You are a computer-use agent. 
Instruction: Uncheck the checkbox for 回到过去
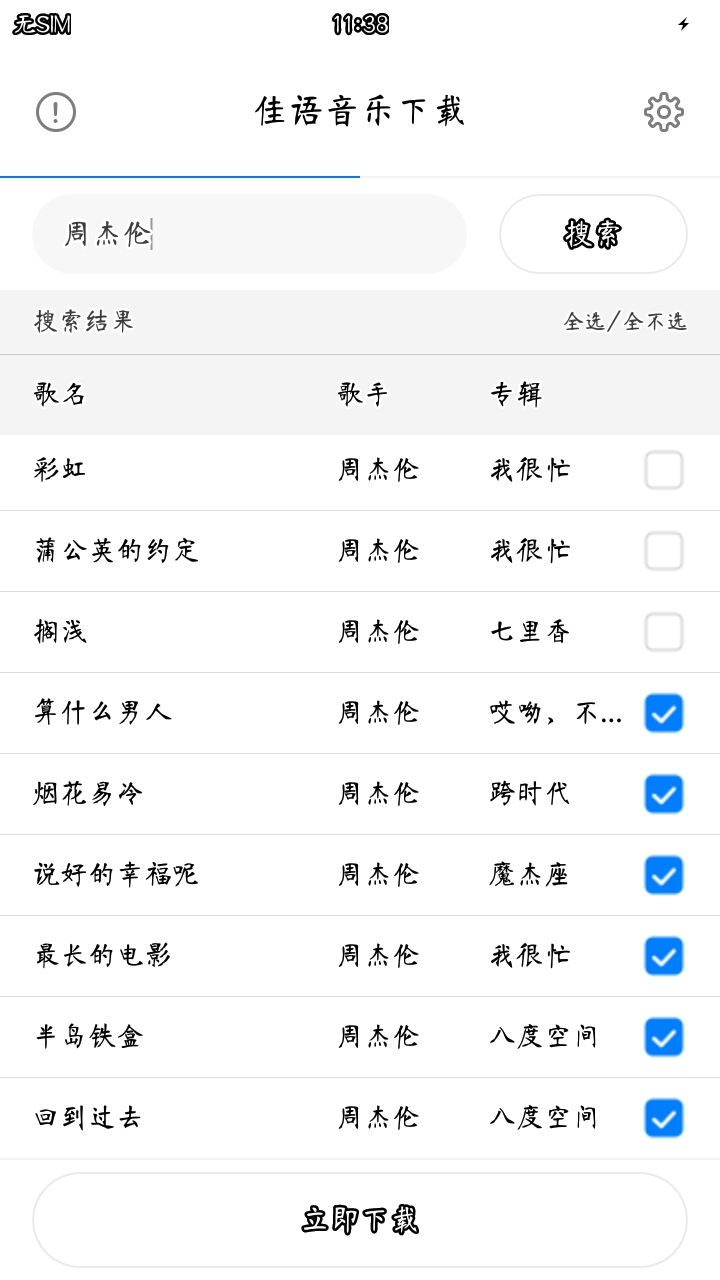coord(663,1118)
